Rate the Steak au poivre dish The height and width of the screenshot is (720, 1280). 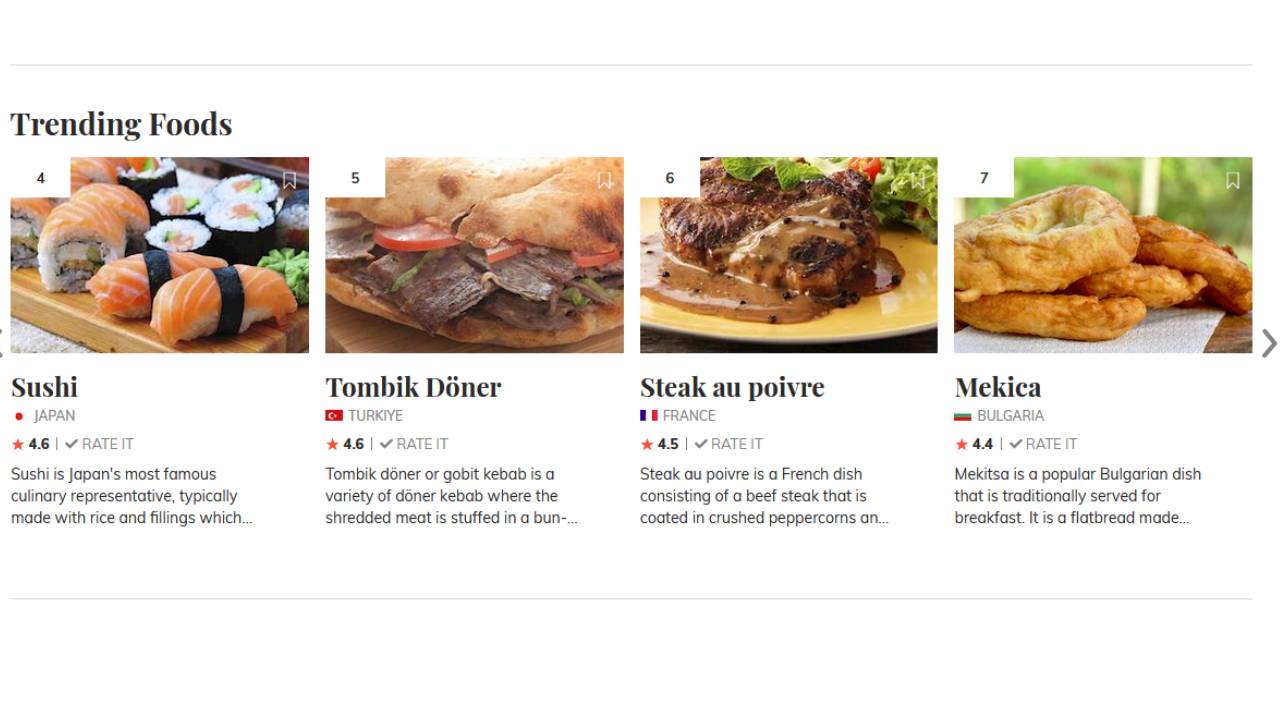click(728, 444)
